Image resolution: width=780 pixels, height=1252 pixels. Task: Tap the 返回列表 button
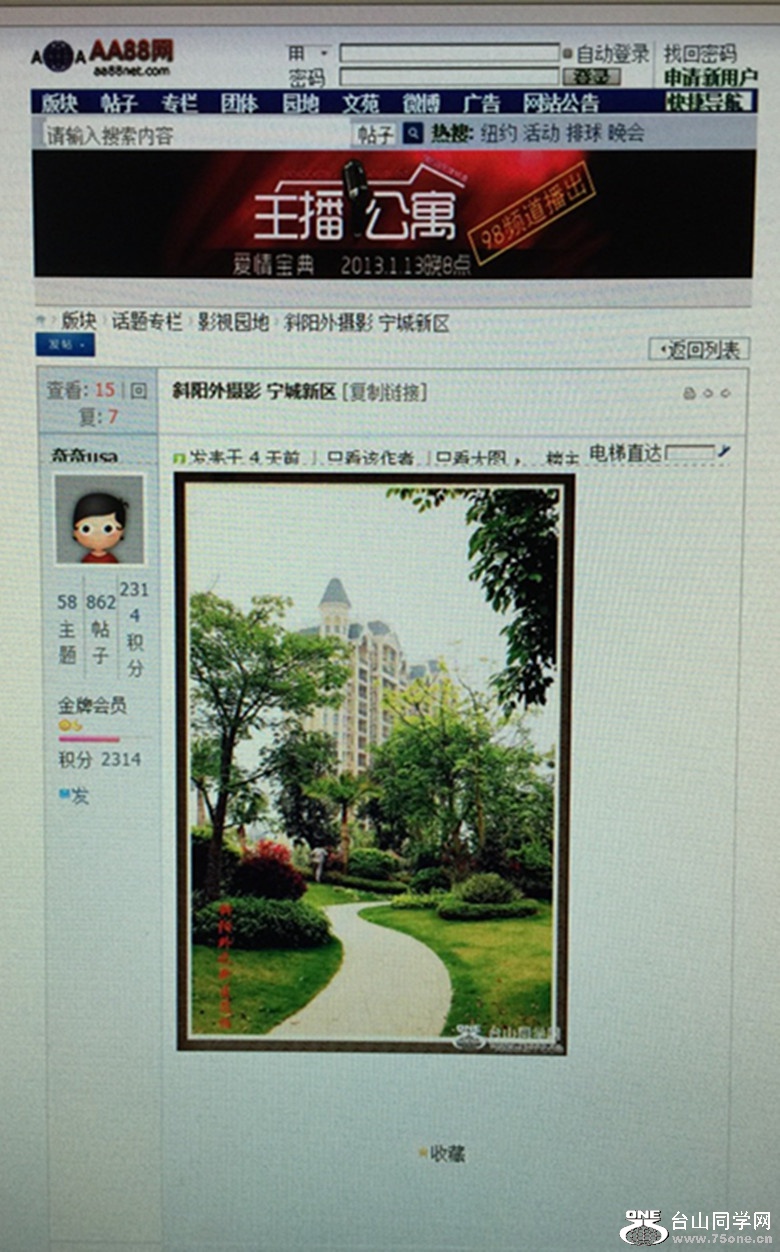(x=699, y=349)
